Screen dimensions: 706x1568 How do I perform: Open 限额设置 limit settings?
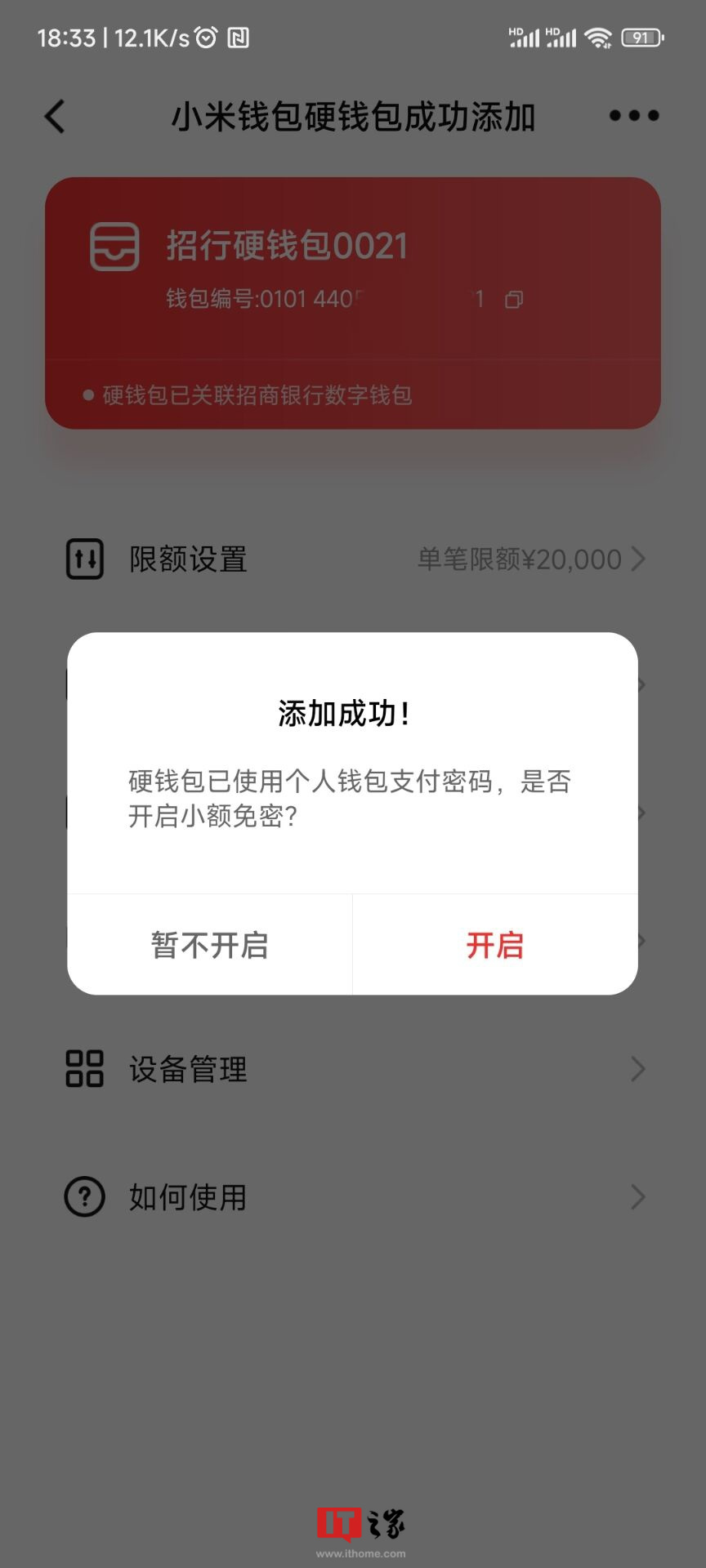[353, 559]
